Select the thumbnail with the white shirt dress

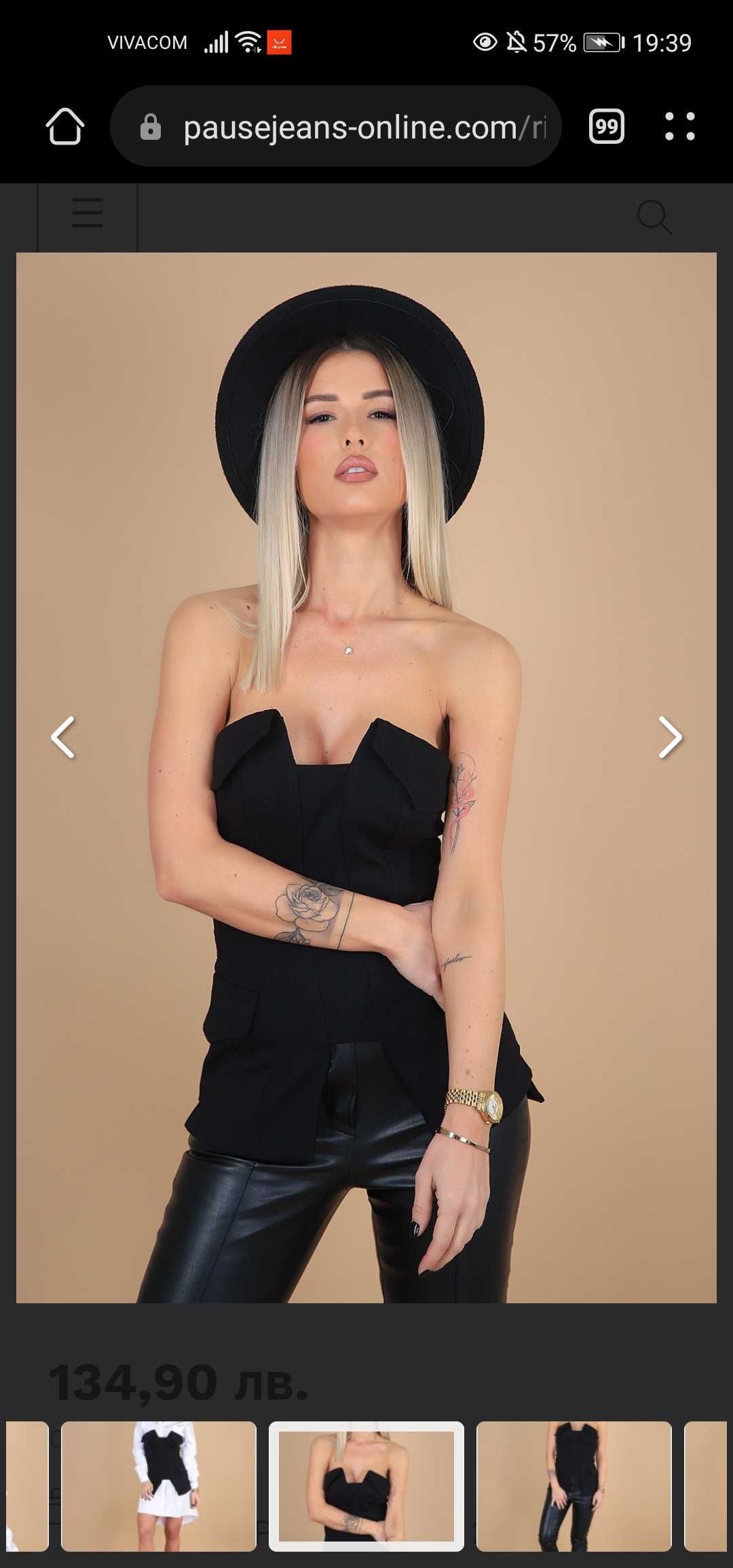tap(159, 1487)
